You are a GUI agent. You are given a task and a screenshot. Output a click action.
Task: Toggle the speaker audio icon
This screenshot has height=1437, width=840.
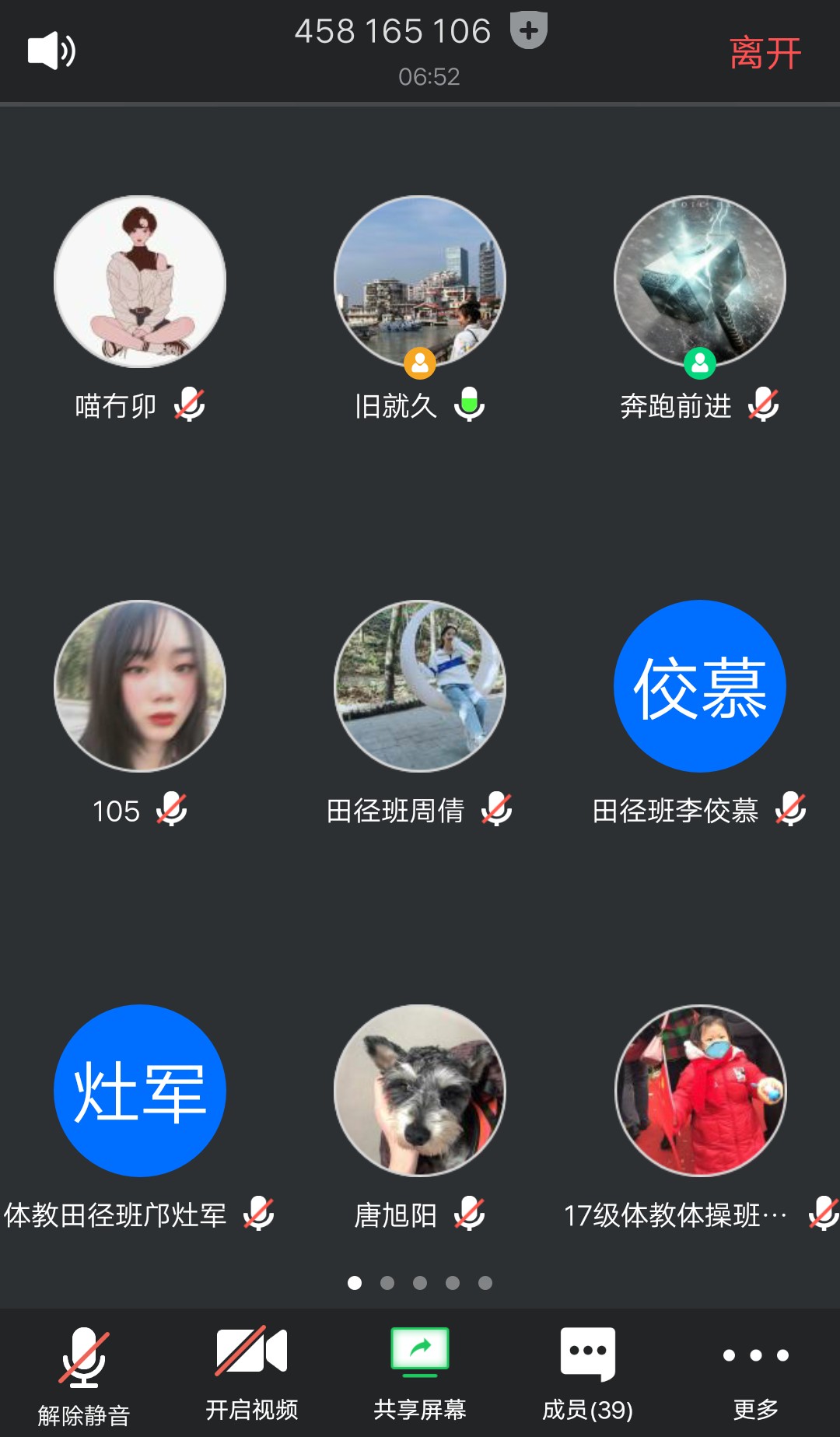(x=51, y=51)
